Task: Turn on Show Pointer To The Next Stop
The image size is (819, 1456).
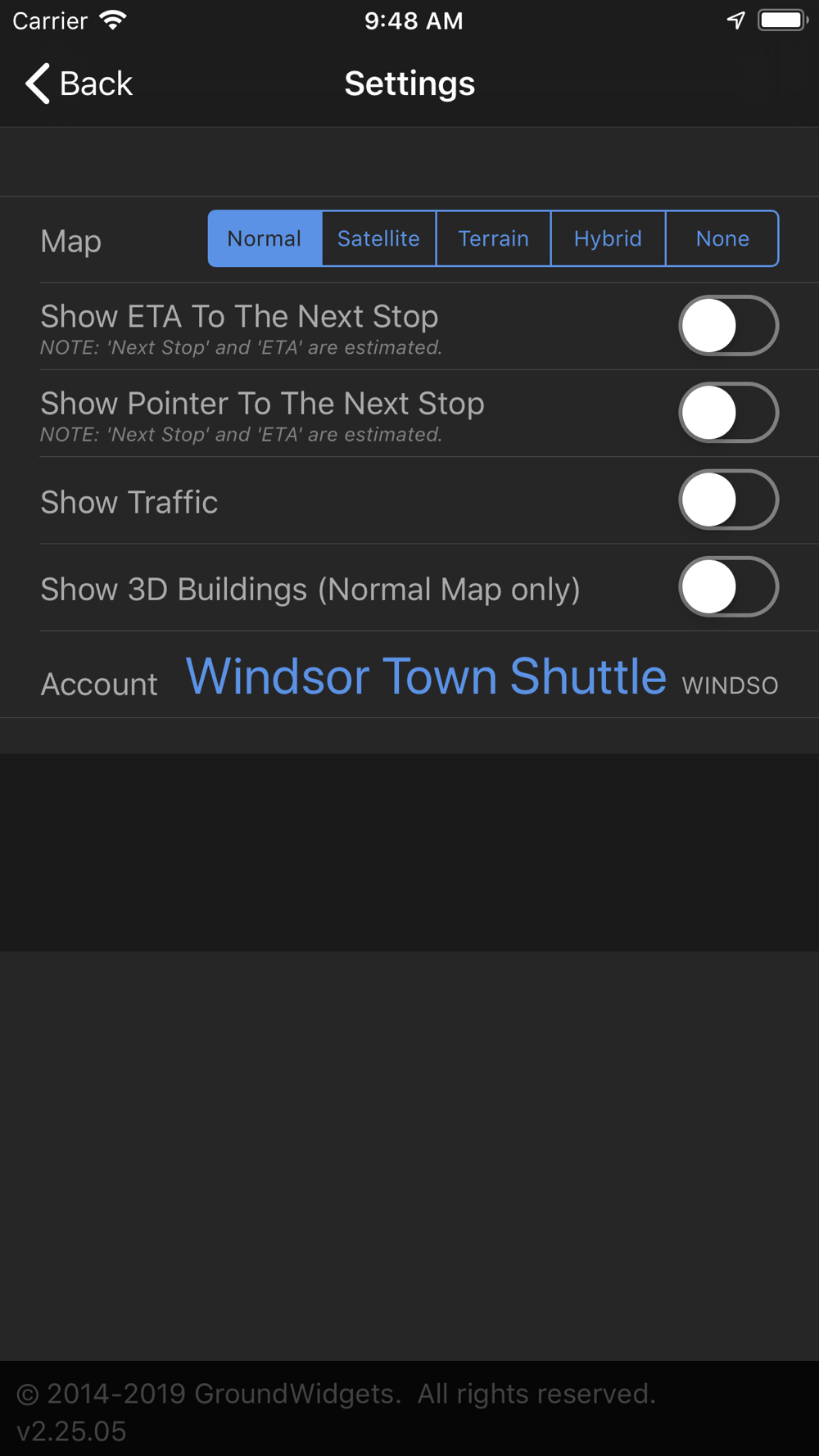Action: tap(728, 413)
